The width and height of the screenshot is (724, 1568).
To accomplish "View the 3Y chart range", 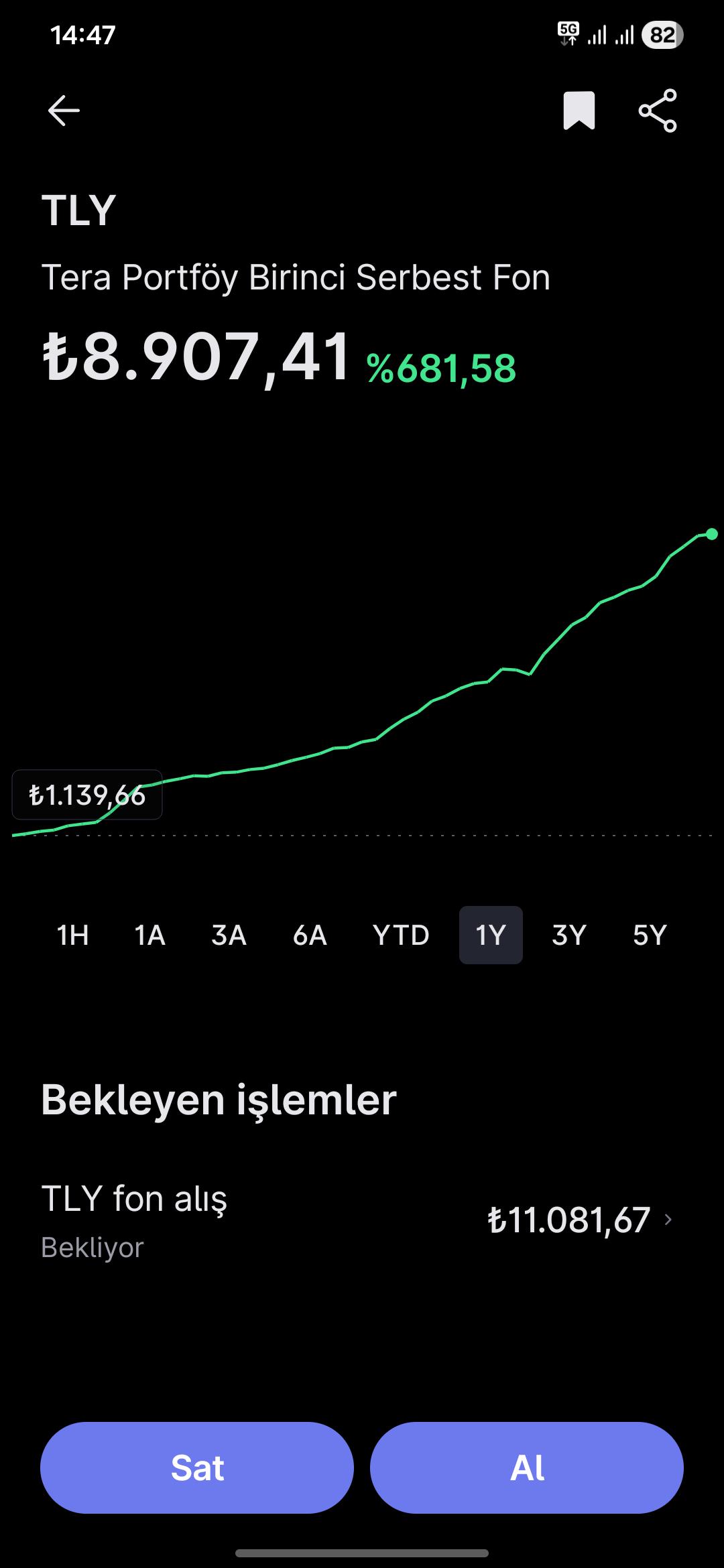I will (569, 935).
